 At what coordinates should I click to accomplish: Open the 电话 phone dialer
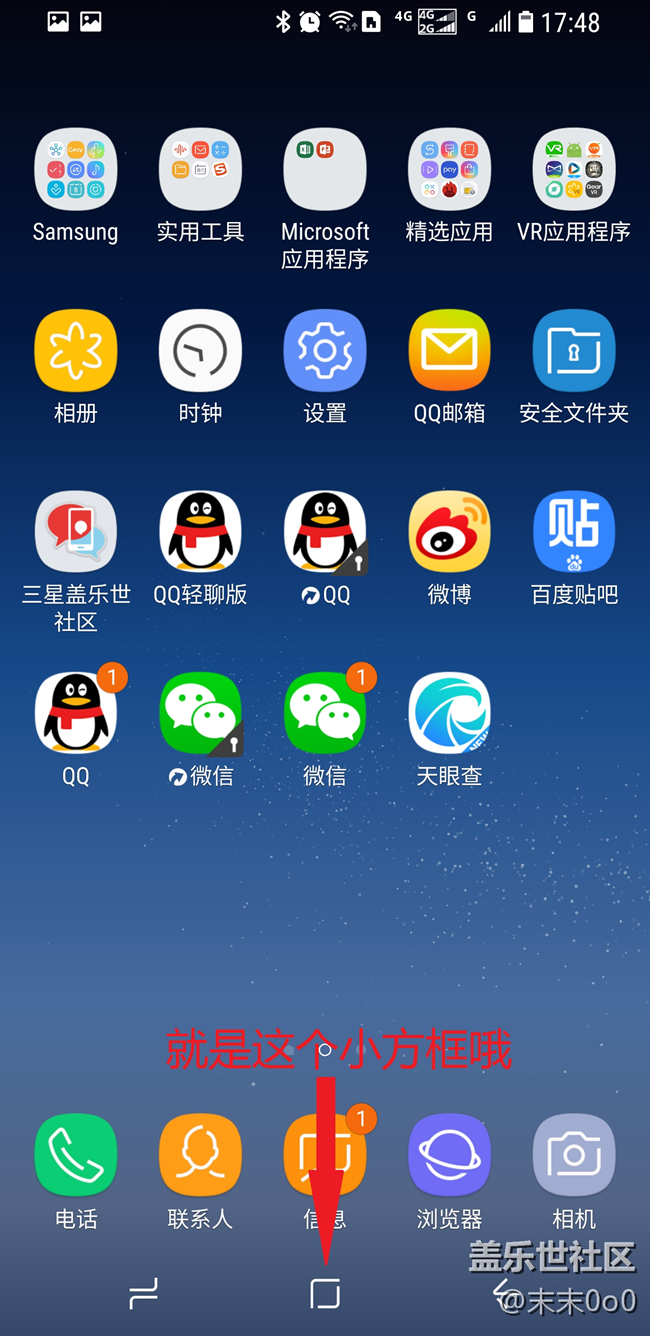tap(75, 1155)
